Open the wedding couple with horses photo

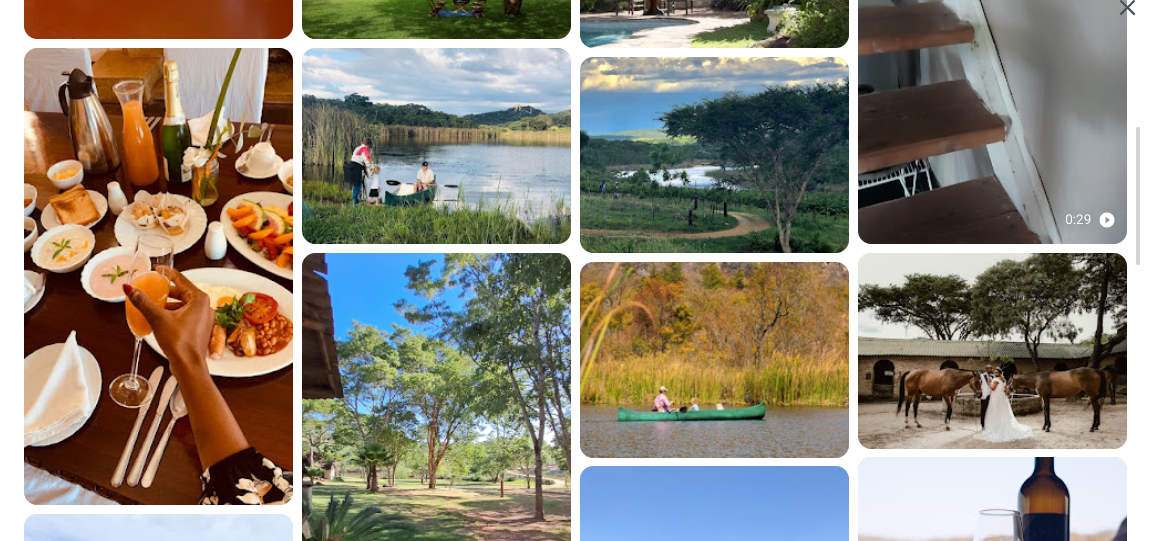tap(992, 350)
